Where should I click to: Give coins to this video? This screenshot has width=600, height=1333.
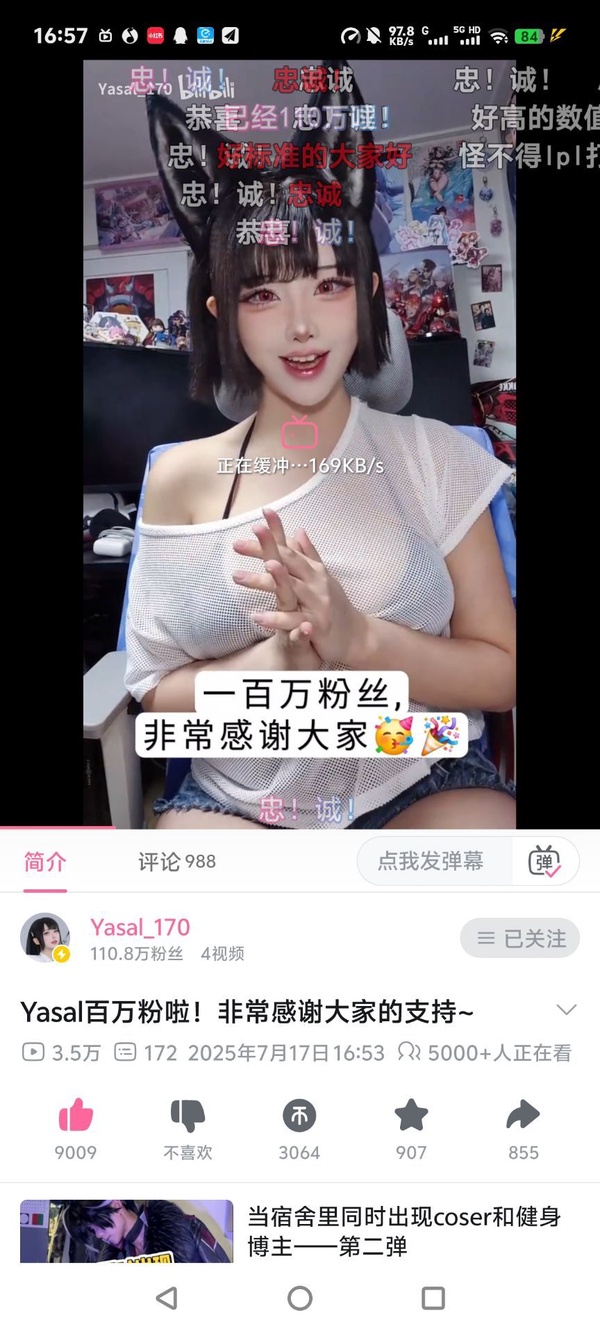(x=299, y=1116)
